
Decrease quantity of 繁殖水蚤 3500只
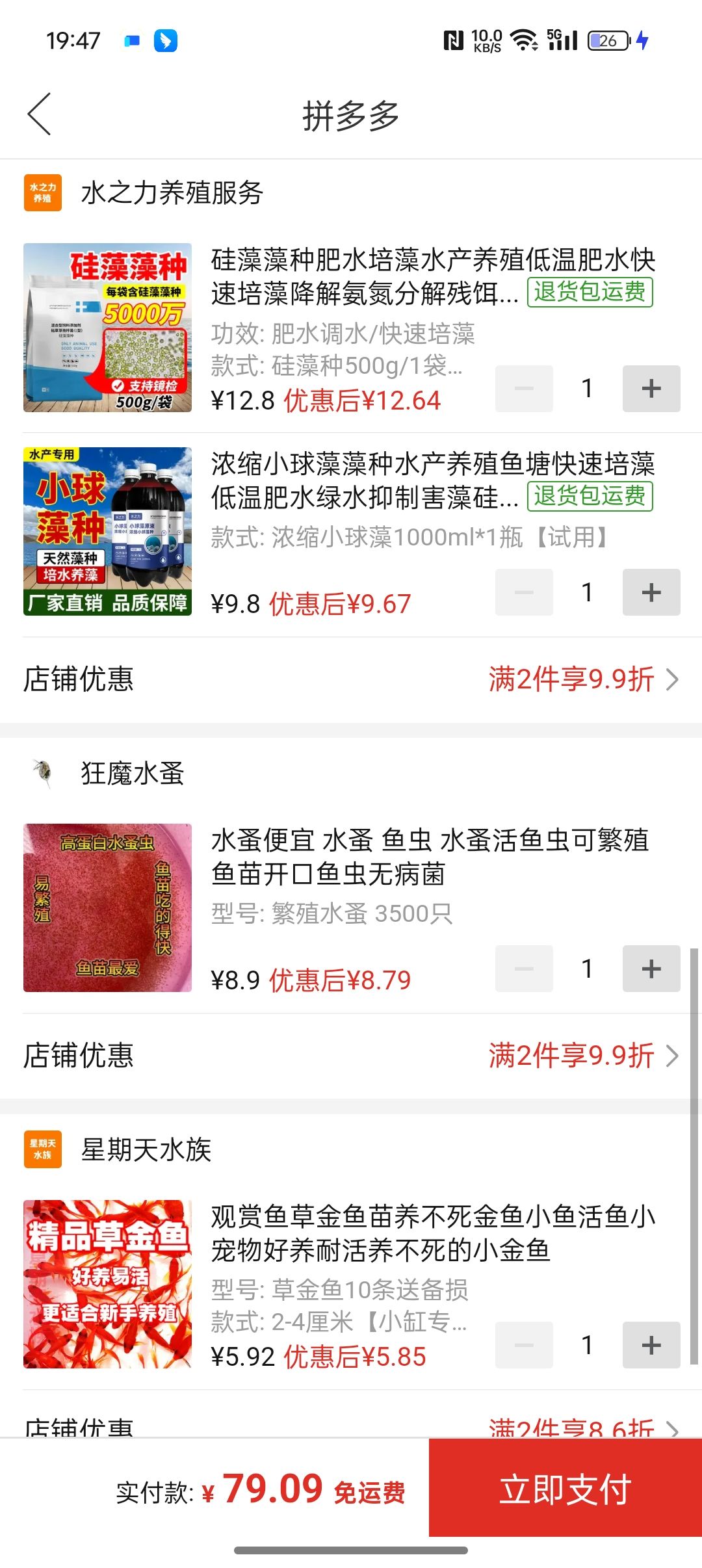click(524, 969)
